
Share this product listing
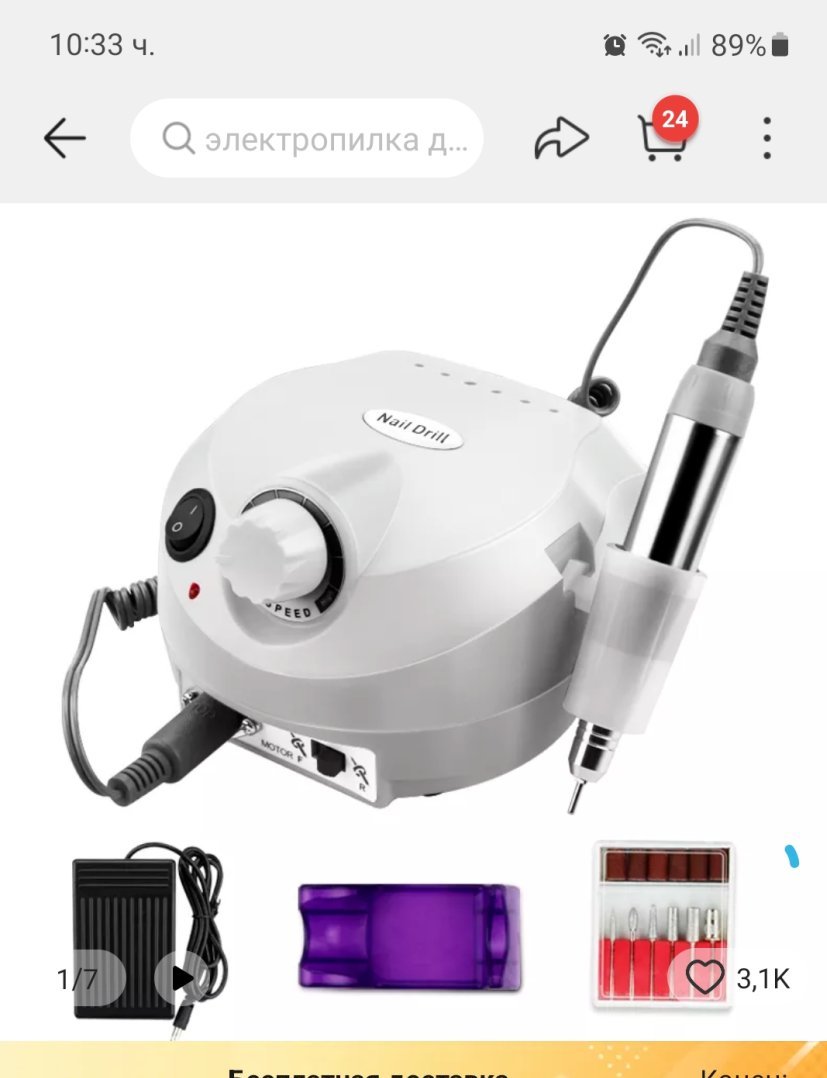561,139
